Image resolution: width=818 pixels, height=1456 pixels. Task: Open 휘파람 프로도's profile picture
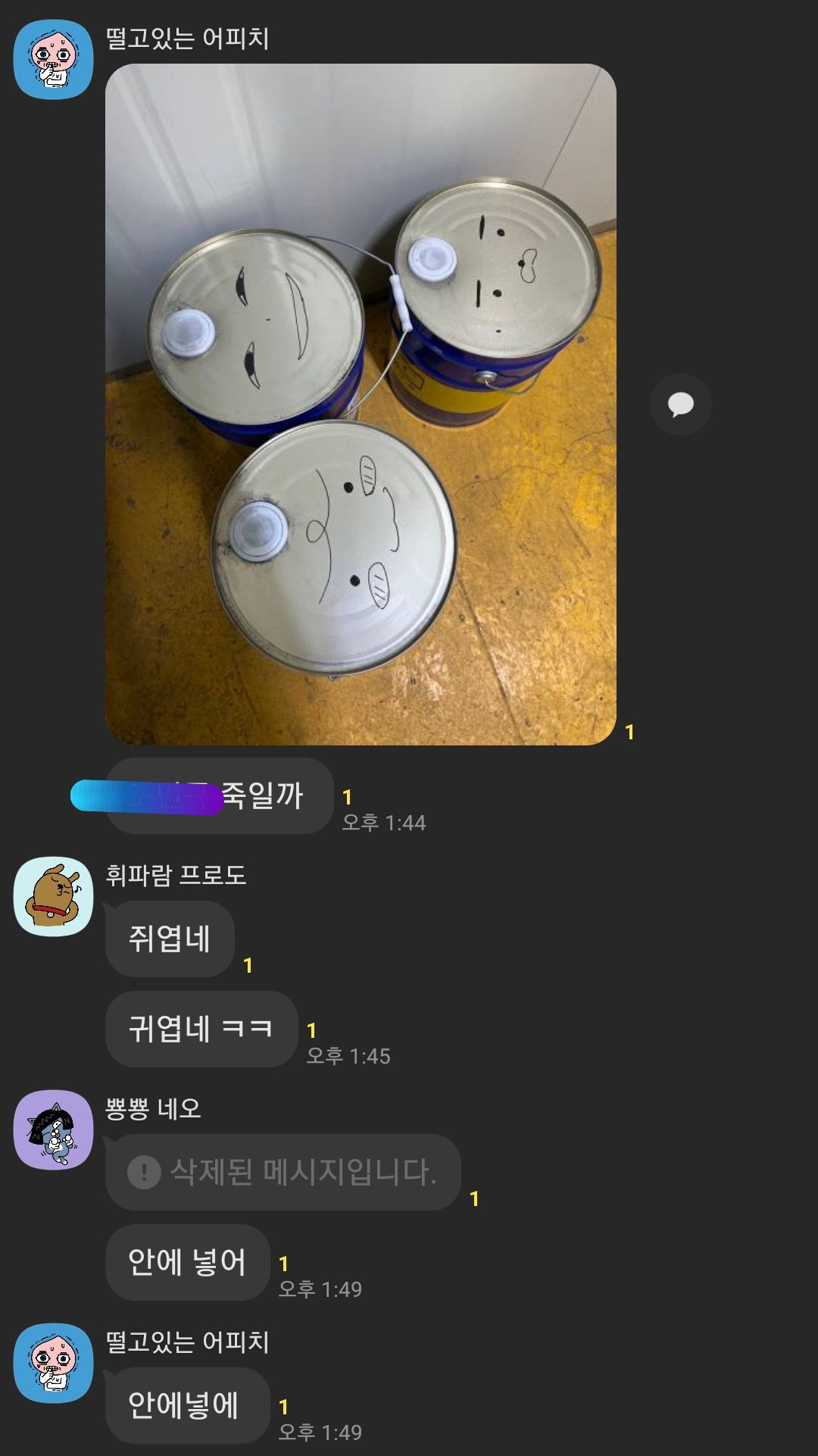tap(53, 896)
